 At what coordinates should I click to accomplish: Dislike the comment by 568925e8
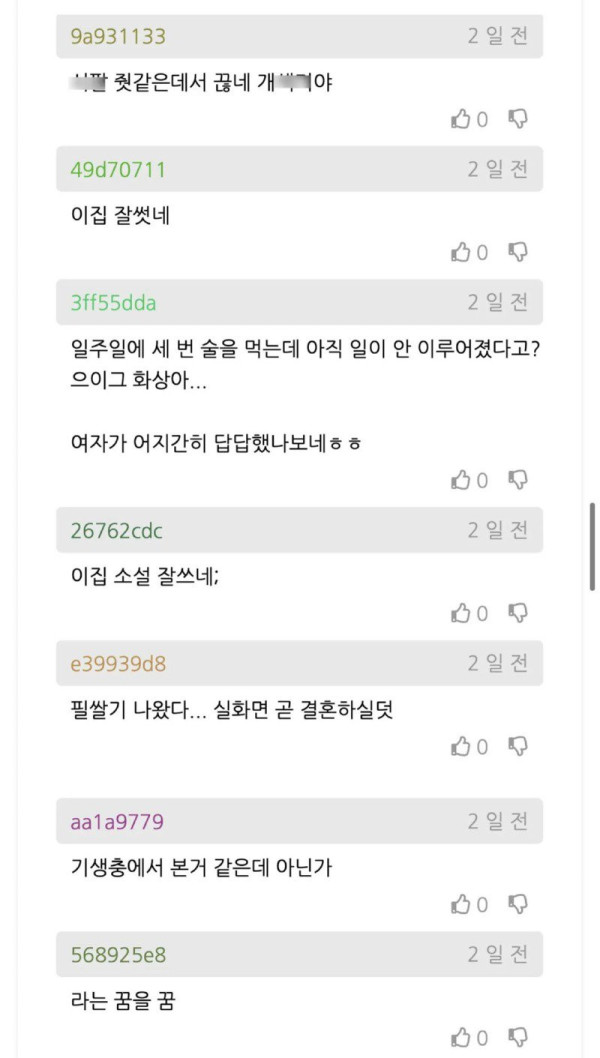point(517,1037)
